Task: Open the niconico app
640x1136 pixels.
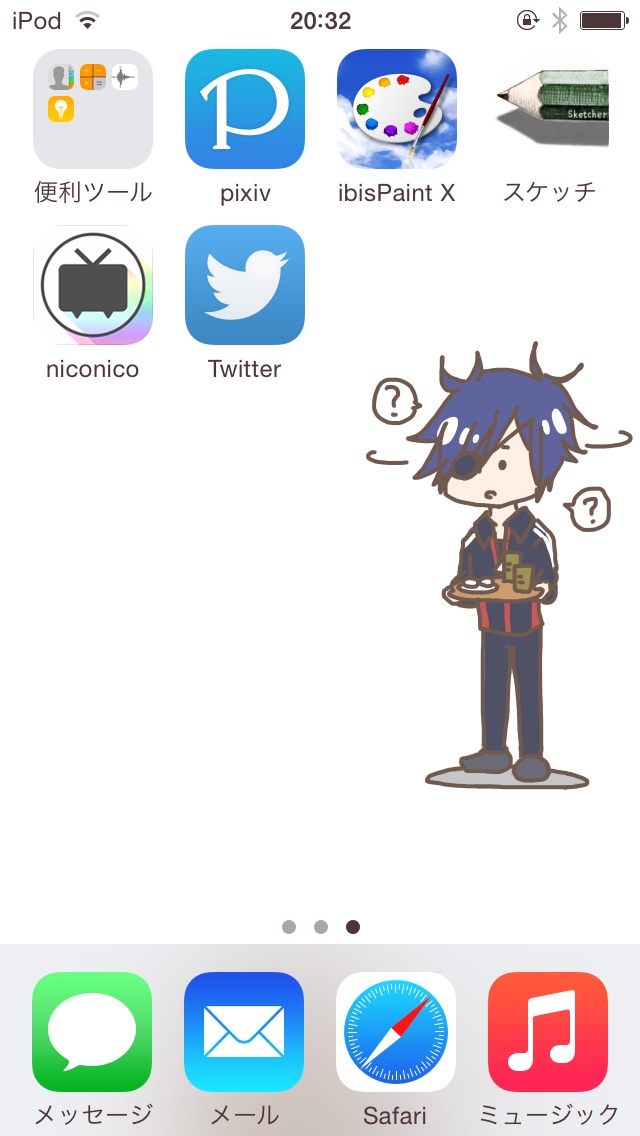Action: tap(93, 285)
